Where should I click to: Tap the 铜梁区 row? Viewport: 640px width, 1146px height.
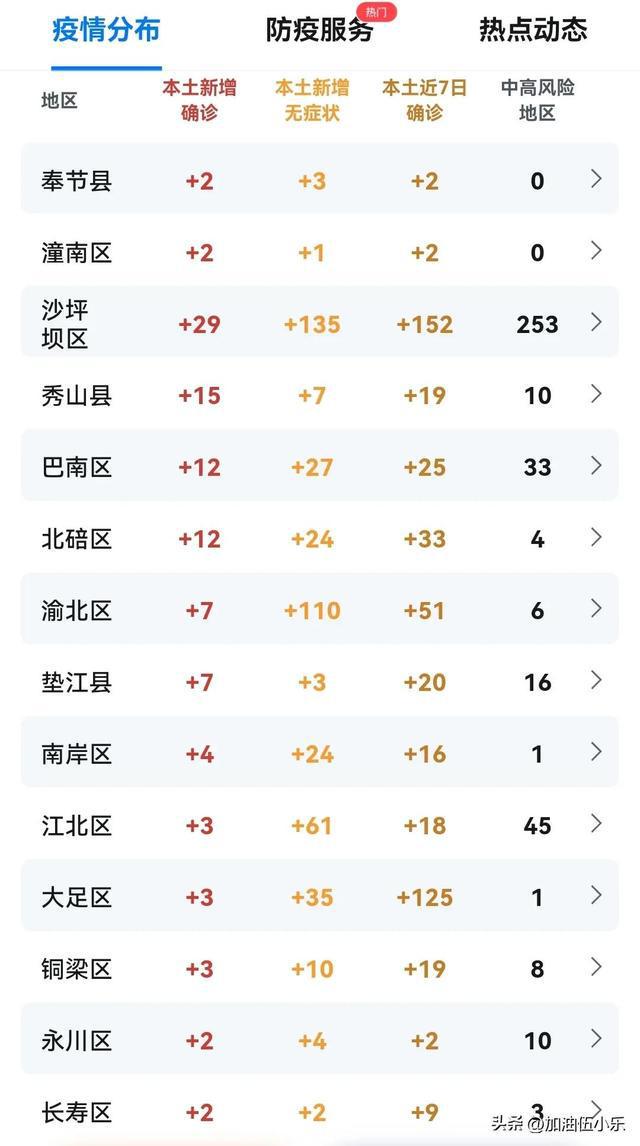[x=320, y=968]
